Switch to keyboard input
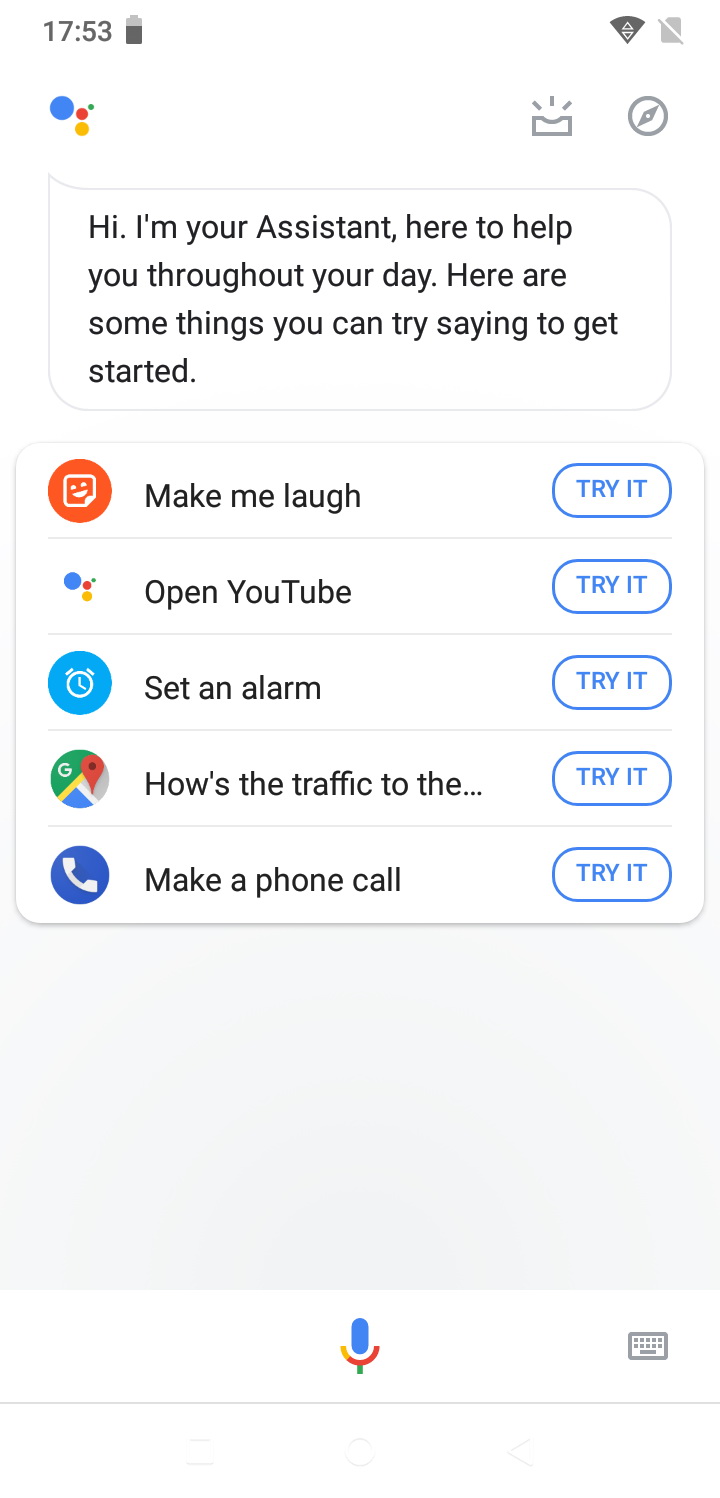 647,1346
